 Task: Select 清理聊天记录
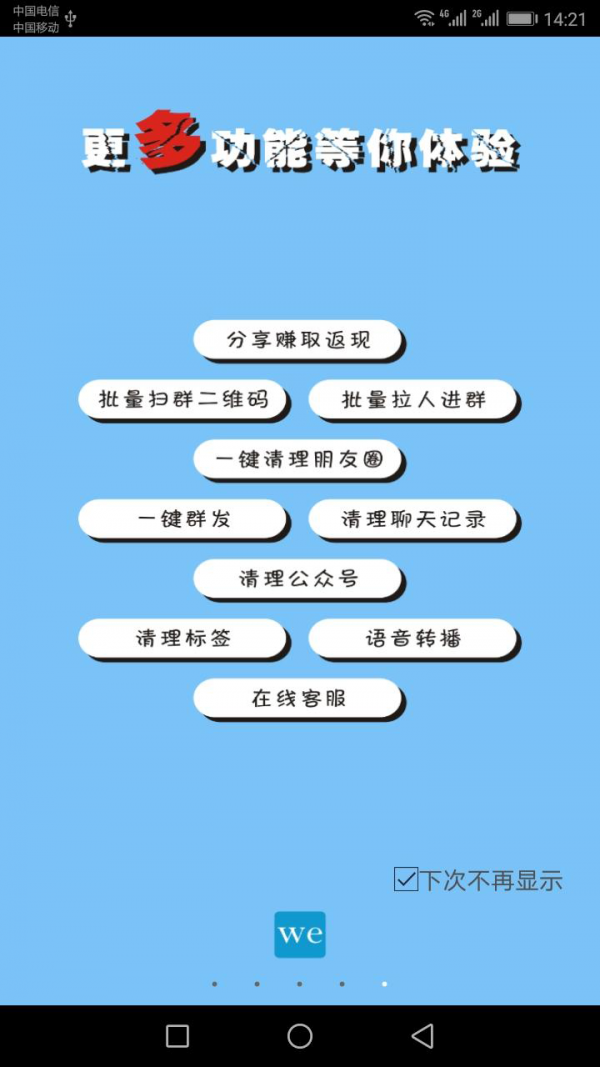(413, 519)
